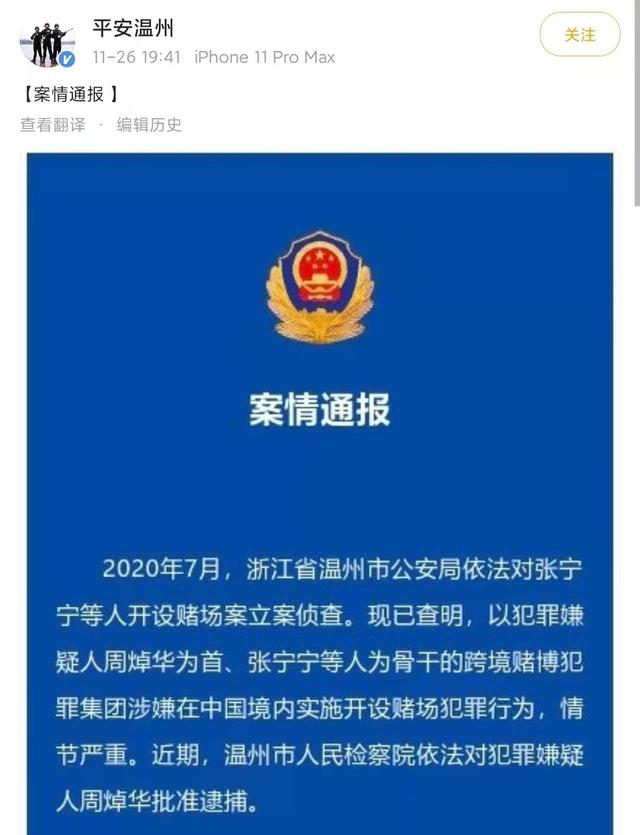640x835 pixels.
Task: Follow 平安温州 with the 关注 button
Action: pos(579,35)
